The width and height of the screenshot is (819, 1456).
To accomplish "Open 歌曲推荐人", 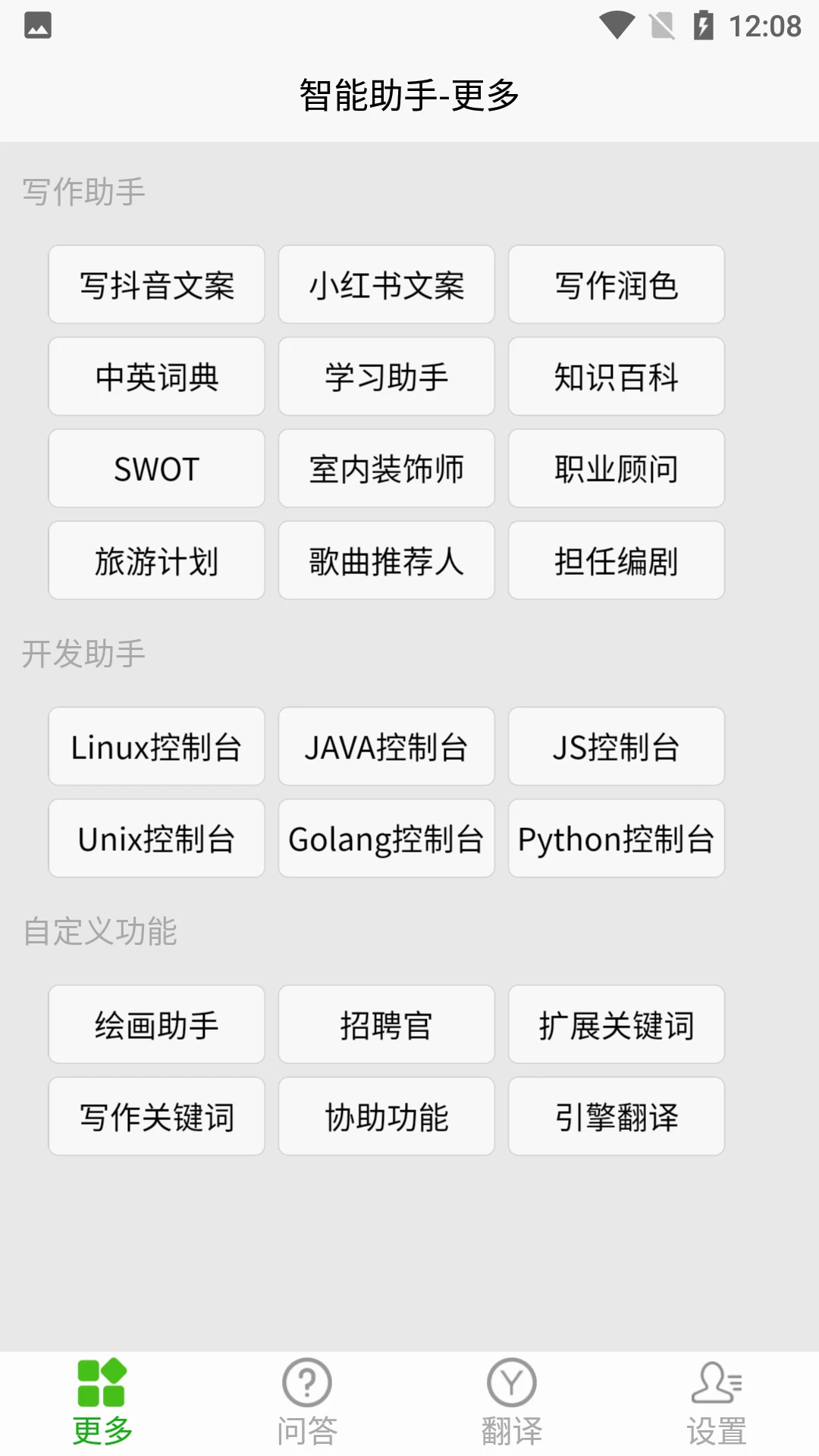I will pyautogui.click(x=387, y=560).
